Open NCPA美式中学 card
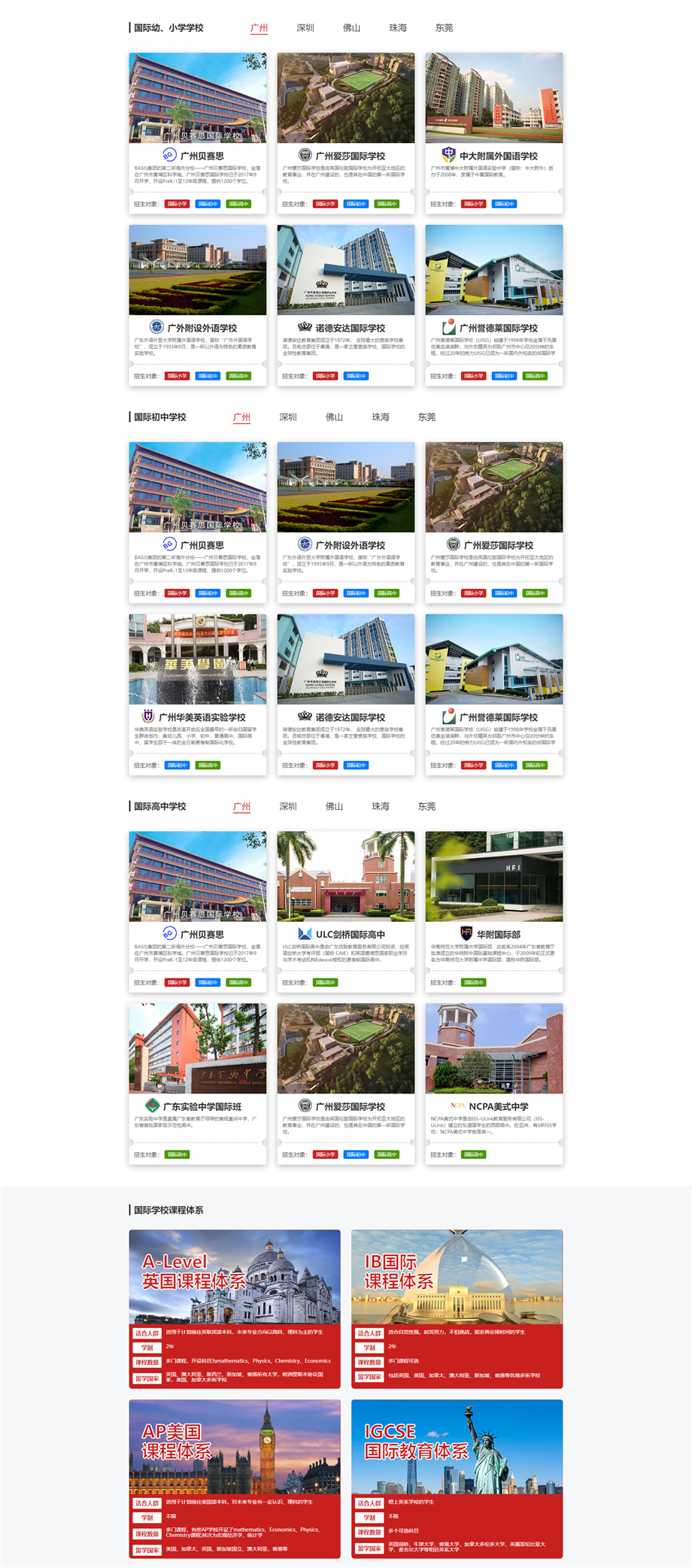Screen dimensions: 692x1568 pyautogui.click(x=493, y=1083)
